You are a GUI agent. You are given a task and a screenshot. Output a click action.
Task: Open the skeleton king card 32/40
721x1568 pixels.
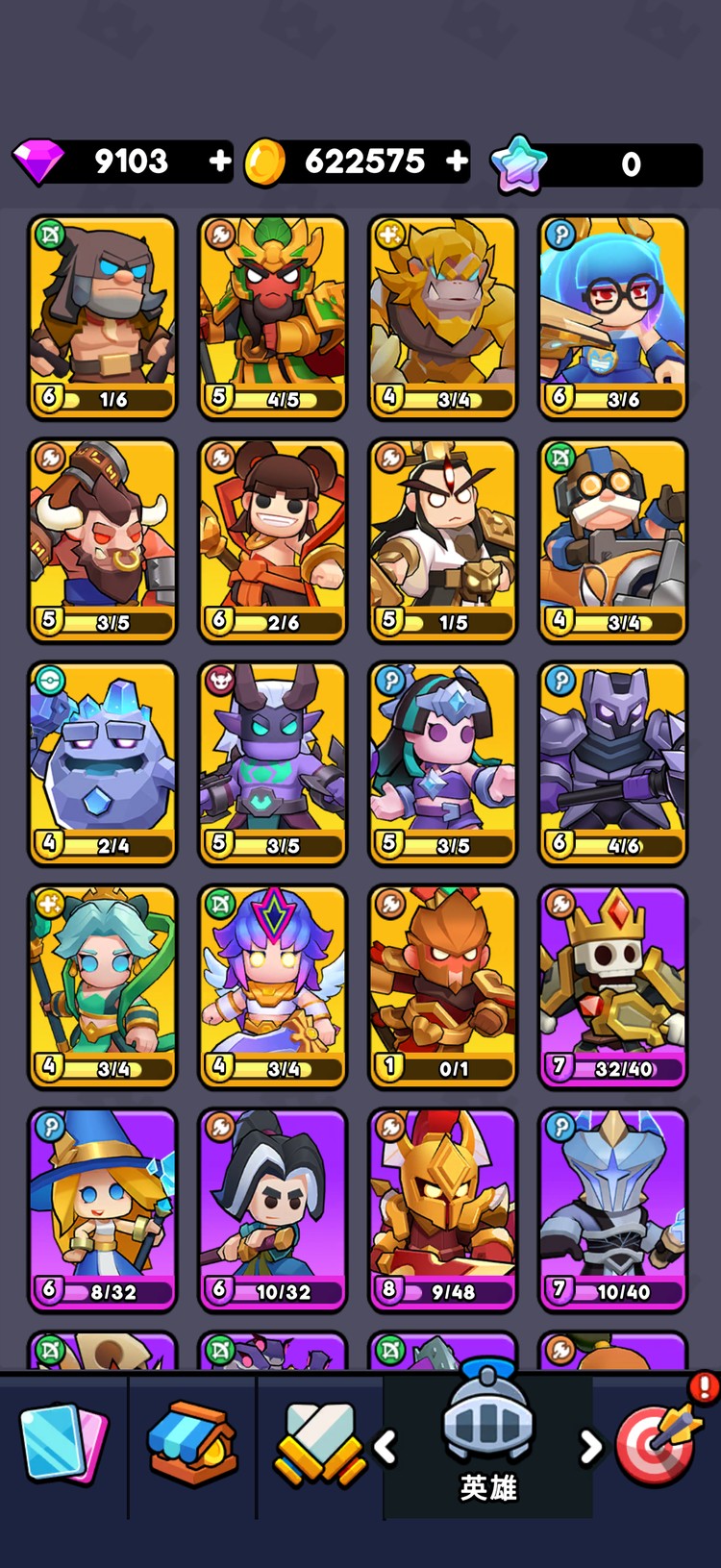613,986
